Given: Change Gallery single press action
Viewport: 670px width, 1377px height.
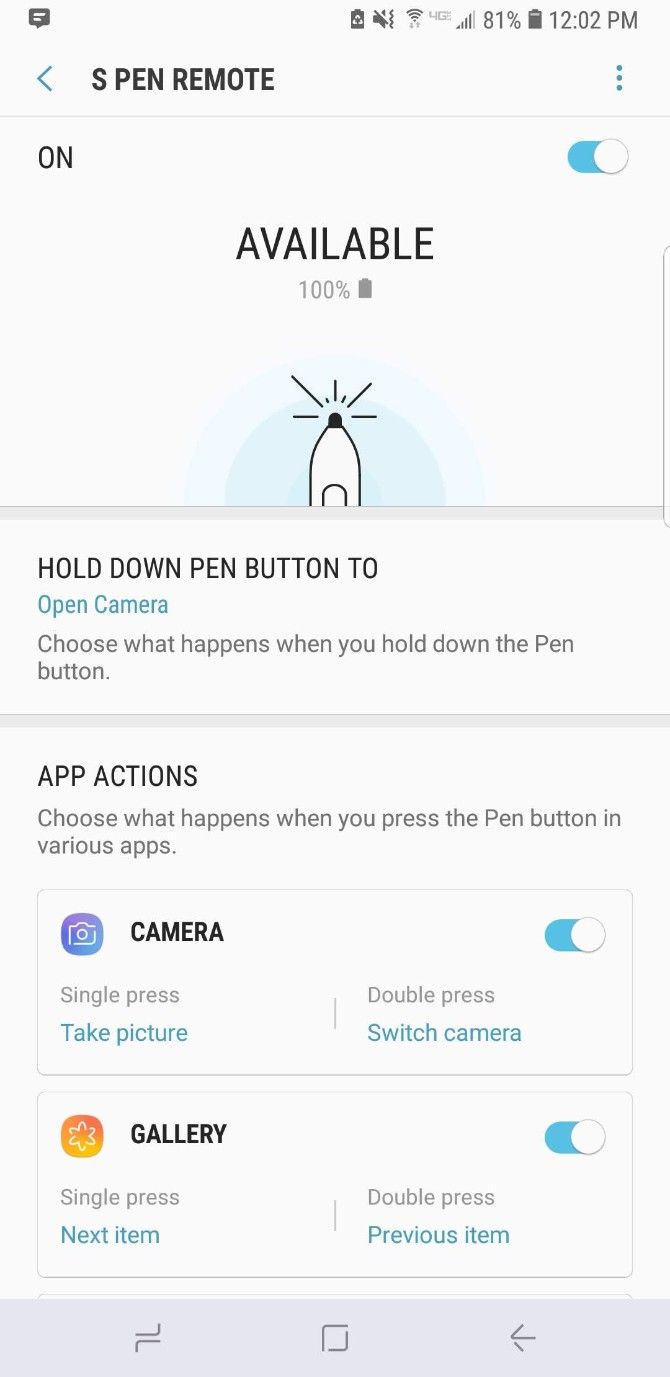Looking at the screenshot, I should [110, 1235].
